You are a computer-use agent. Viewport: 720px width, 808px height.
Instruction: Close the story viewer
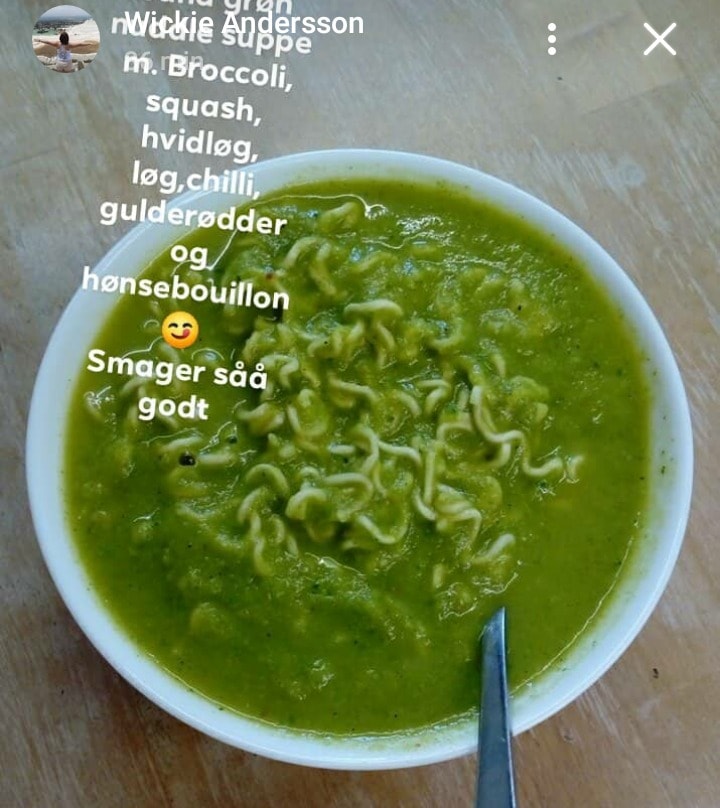659,39
